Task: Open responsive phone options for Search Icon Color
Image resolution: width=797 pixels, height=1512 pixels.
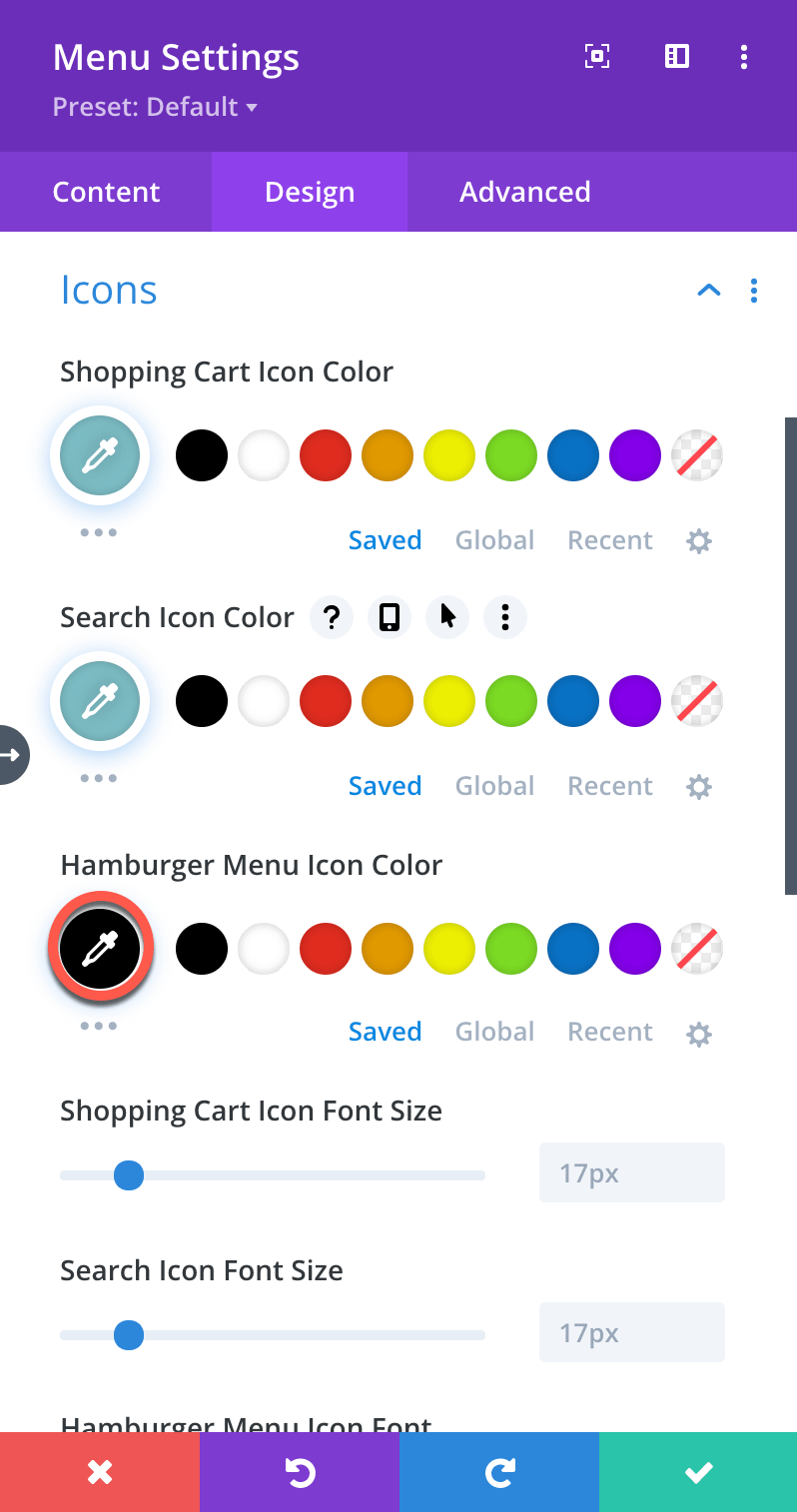Action: point(390,618)
